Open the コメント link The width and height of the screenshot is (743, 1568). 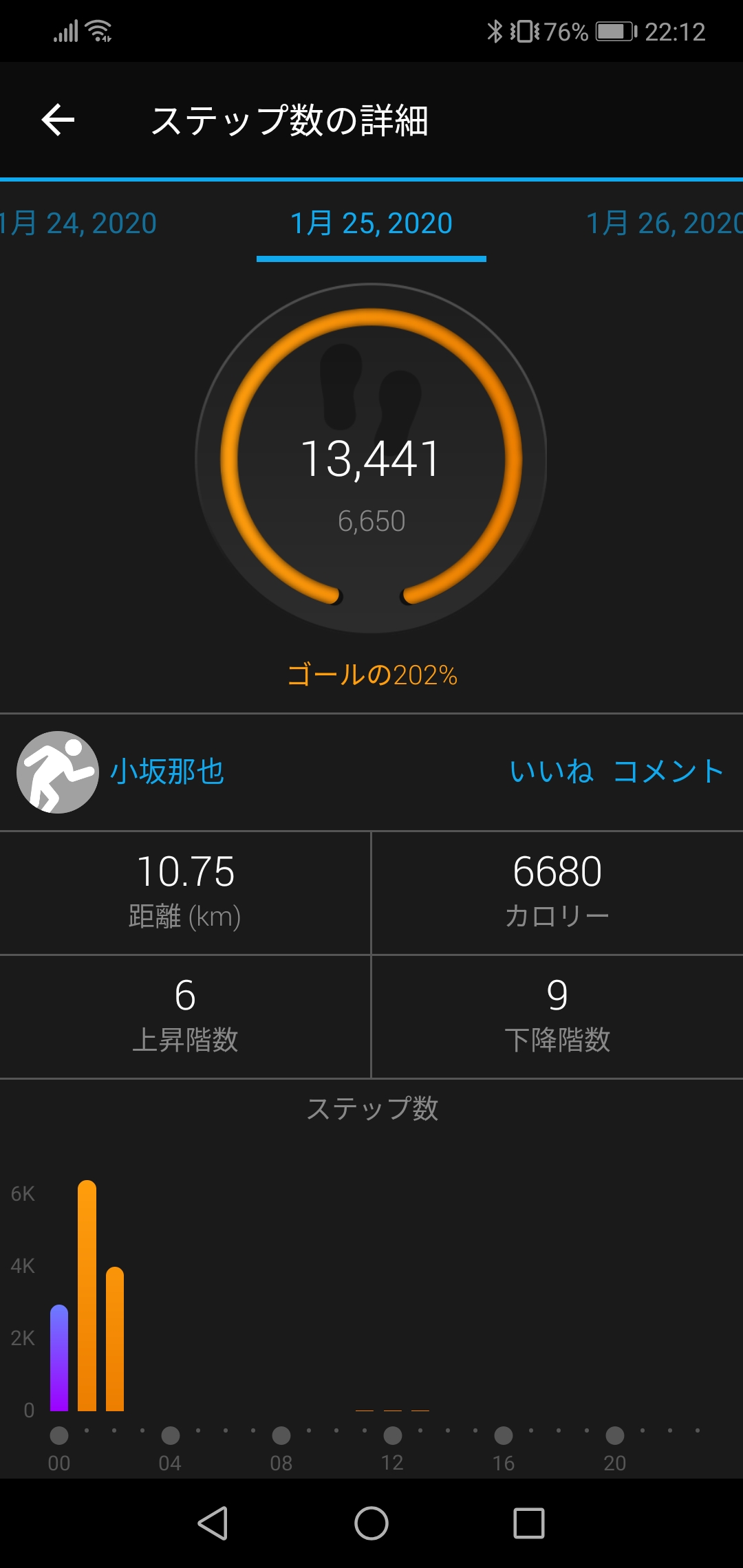coord(668,772)
